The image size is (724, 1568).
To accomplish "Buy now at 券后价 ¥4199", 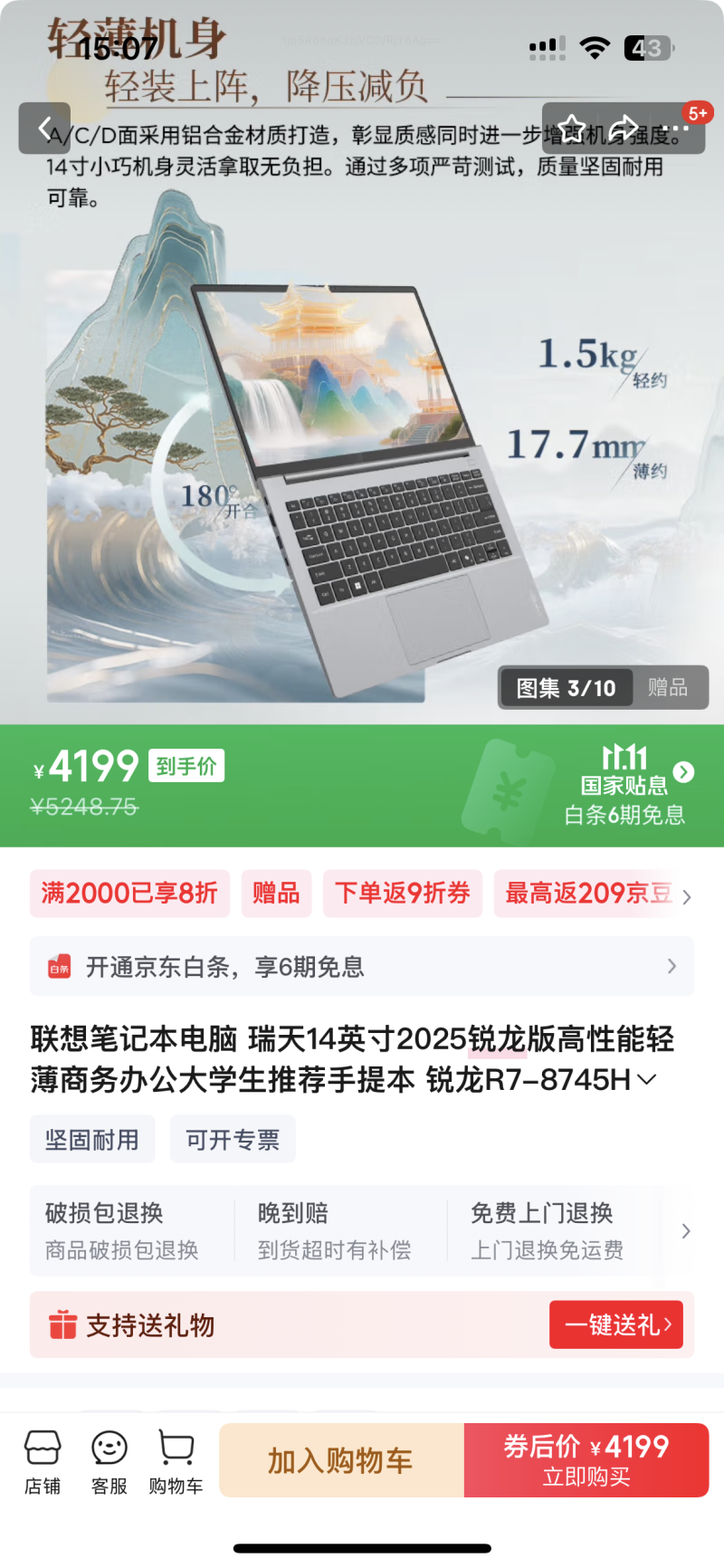I will pyautogui.click(x=586, y=1460).
